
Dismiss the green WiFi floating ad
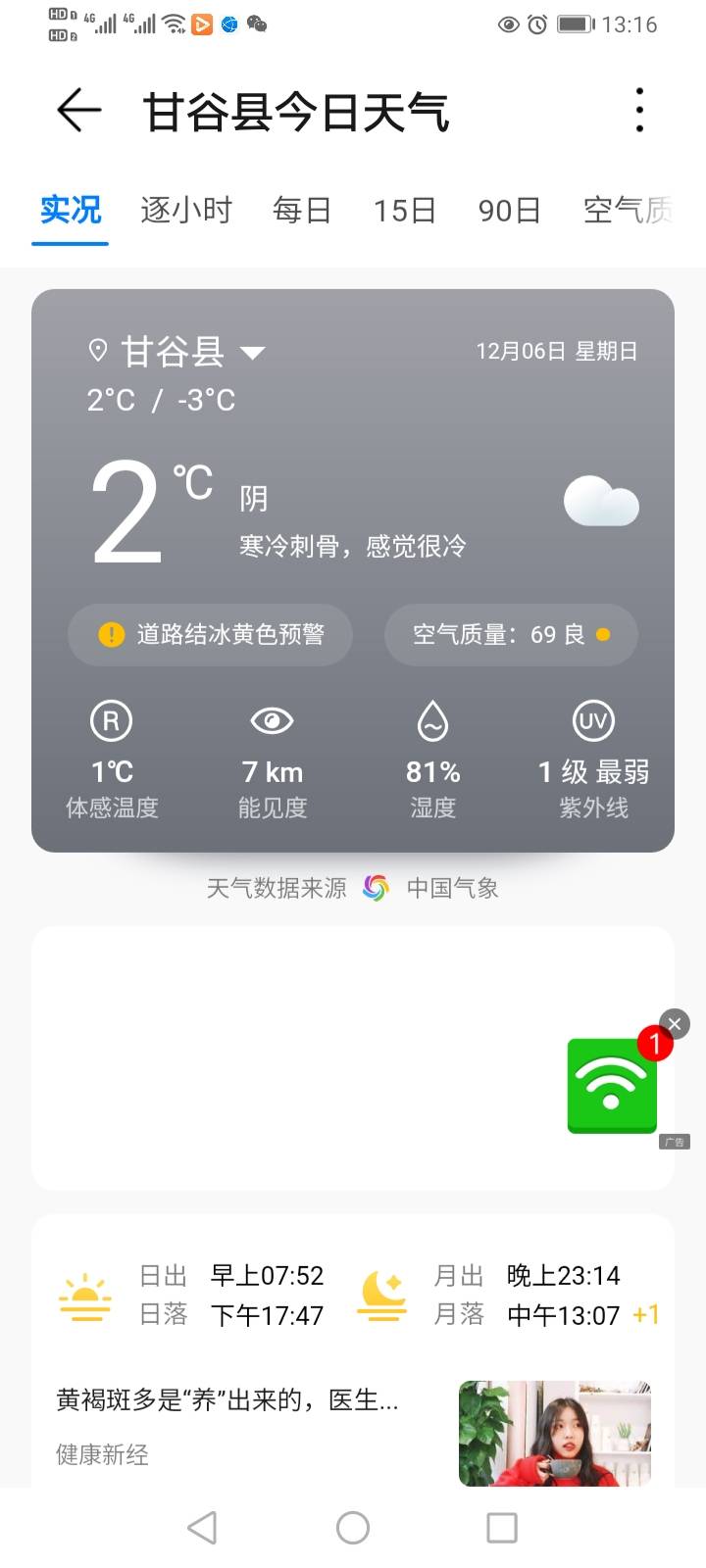[x=675, y=1024]
